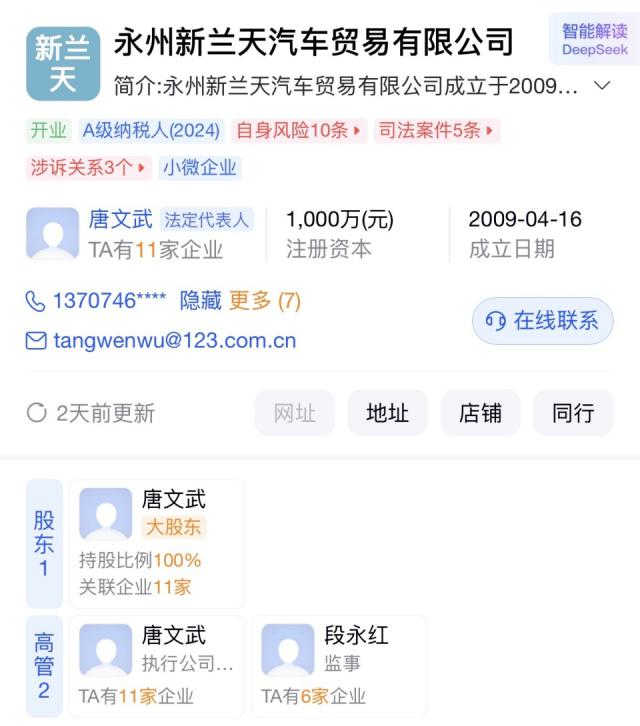This screenshot has height=726, width=640.
Task: Open legal representative 唐文武's profile
Action: (x=121, y=220)
